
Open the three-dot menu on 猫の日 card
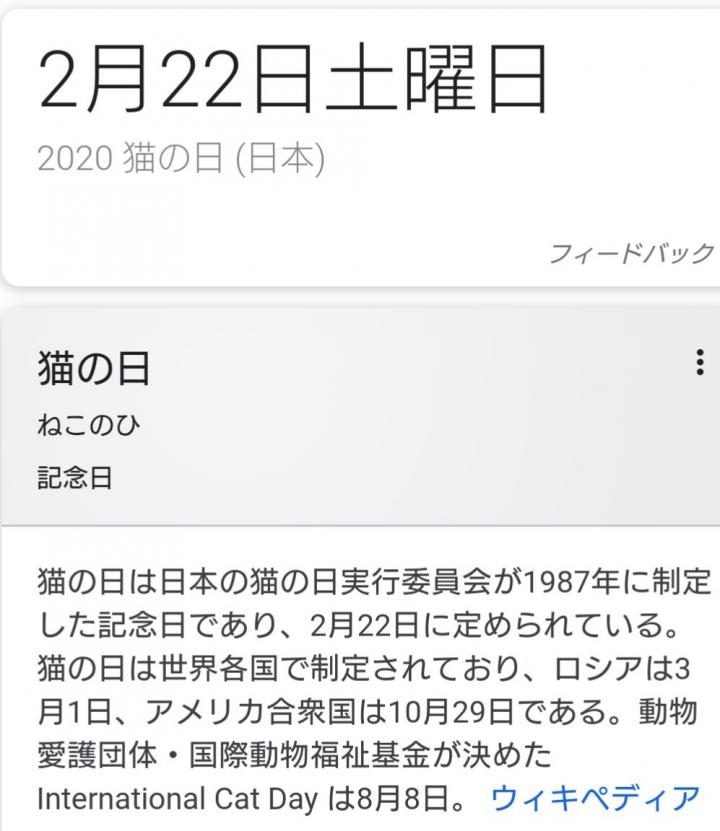pos(699,362)
